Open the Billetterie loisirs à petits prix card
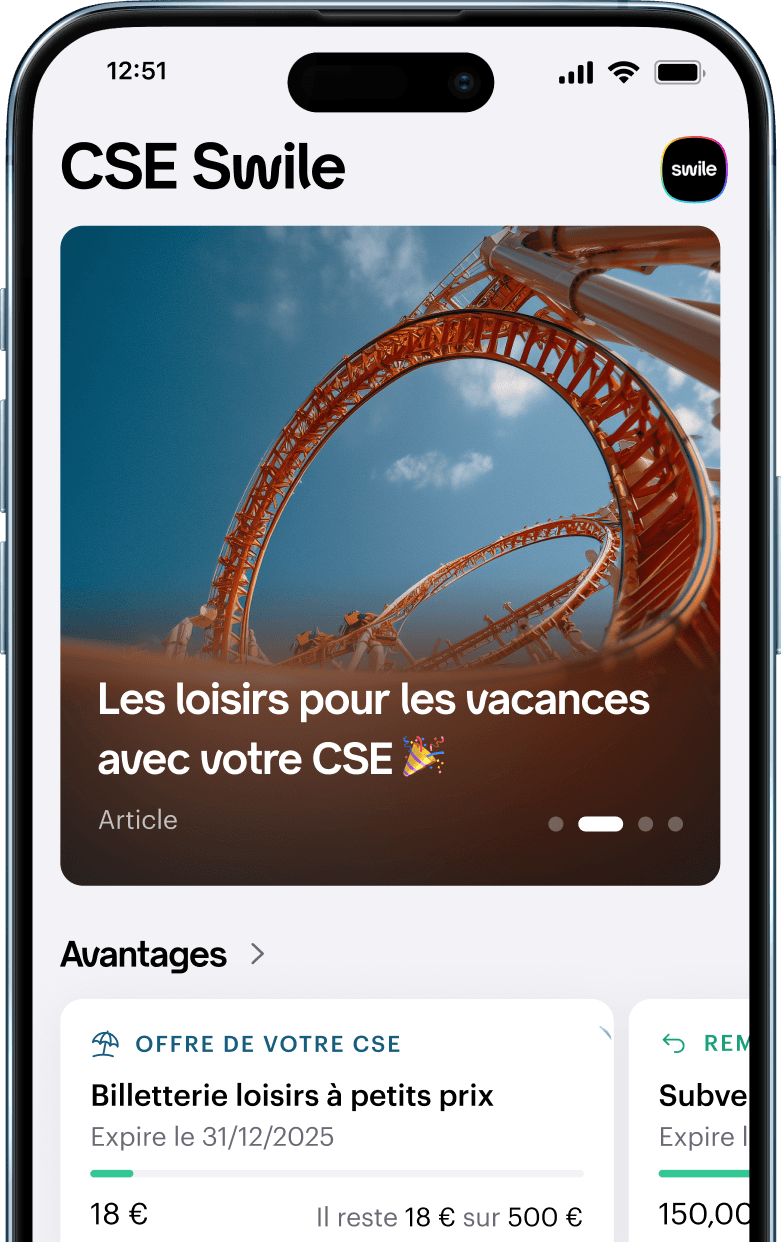Screen dimensions: 782x1242 [337, 1120]
